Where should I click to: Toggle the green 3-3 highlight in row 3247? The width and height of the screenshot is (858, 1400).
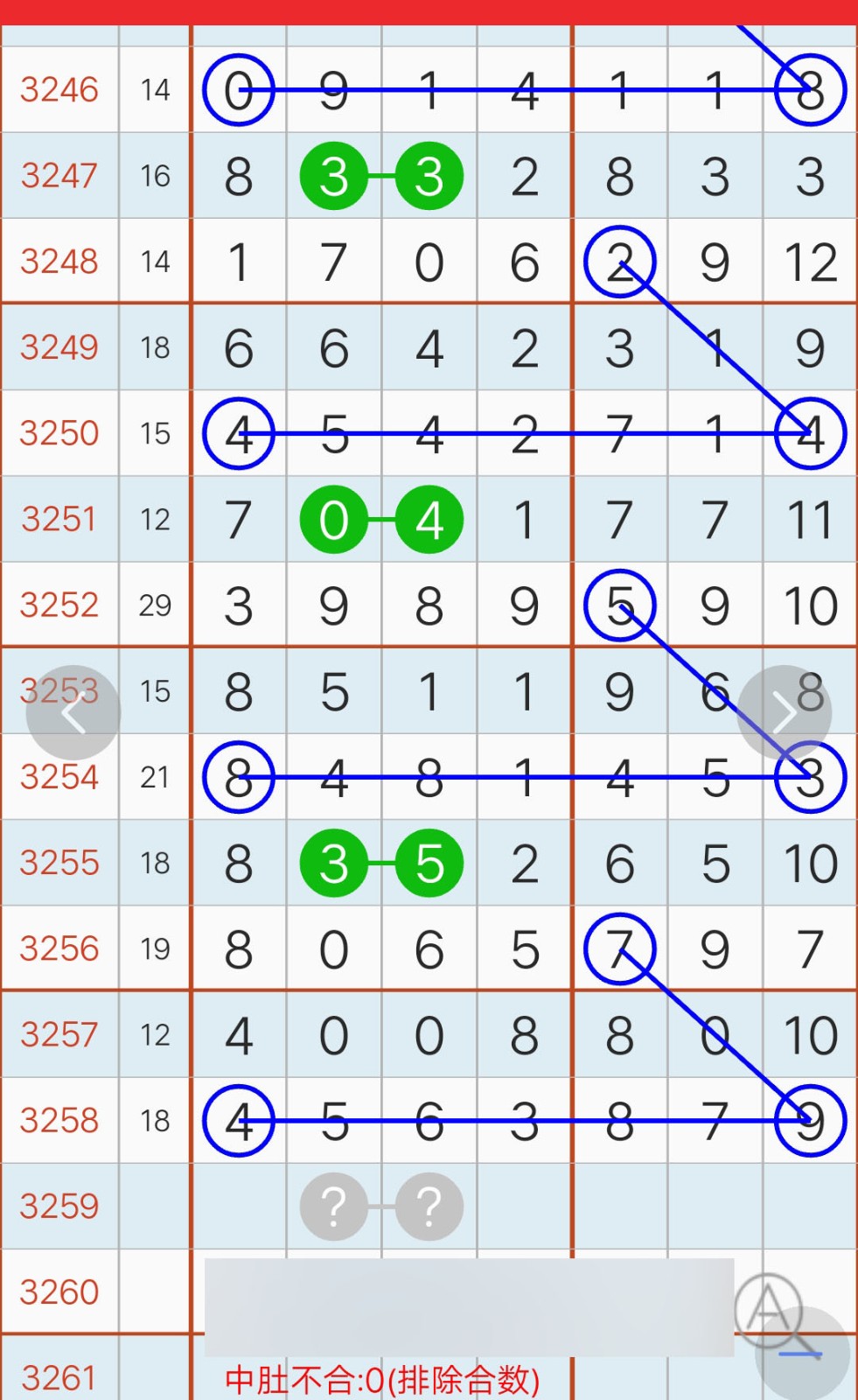(x=380, y=175)
